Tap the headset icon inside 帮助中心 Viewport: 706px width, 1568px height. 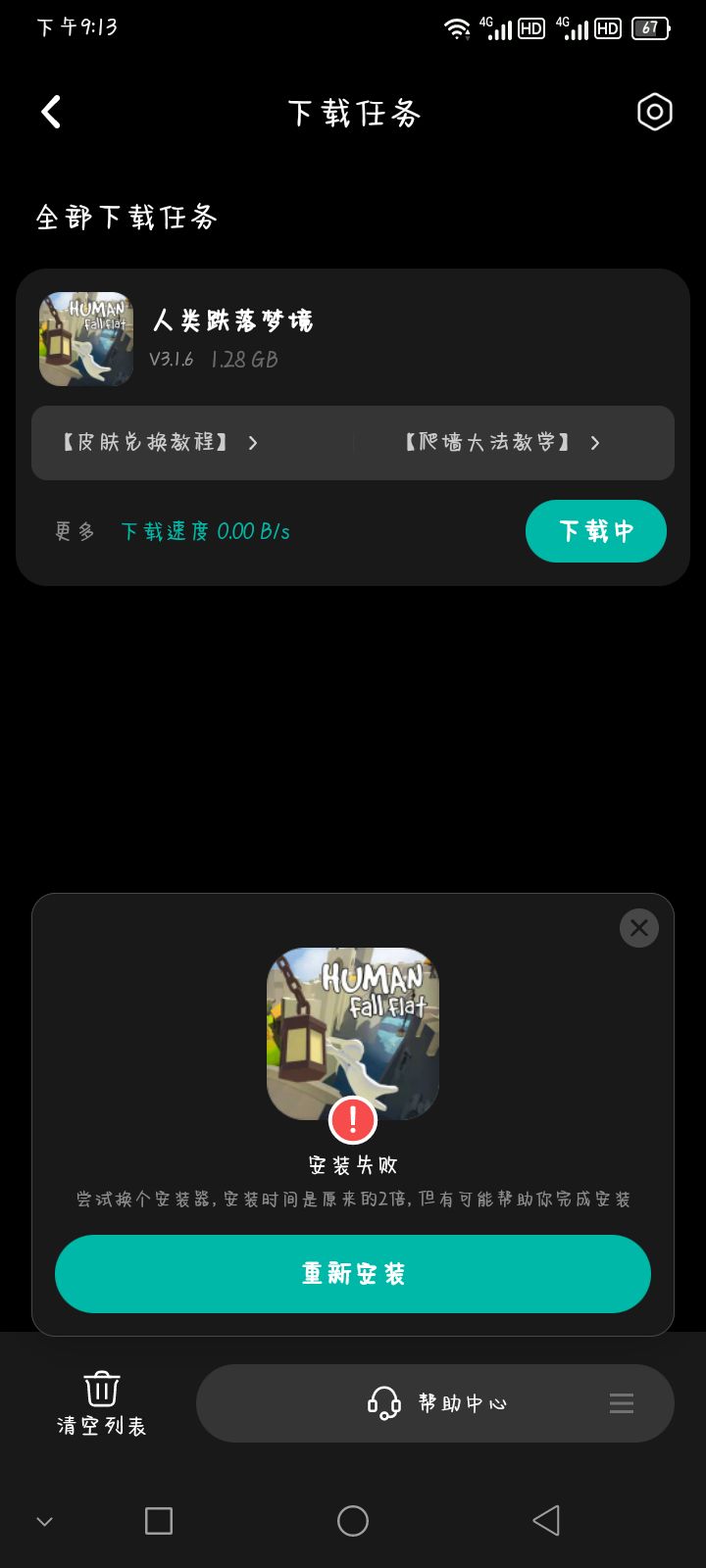tap(383, 1402)
